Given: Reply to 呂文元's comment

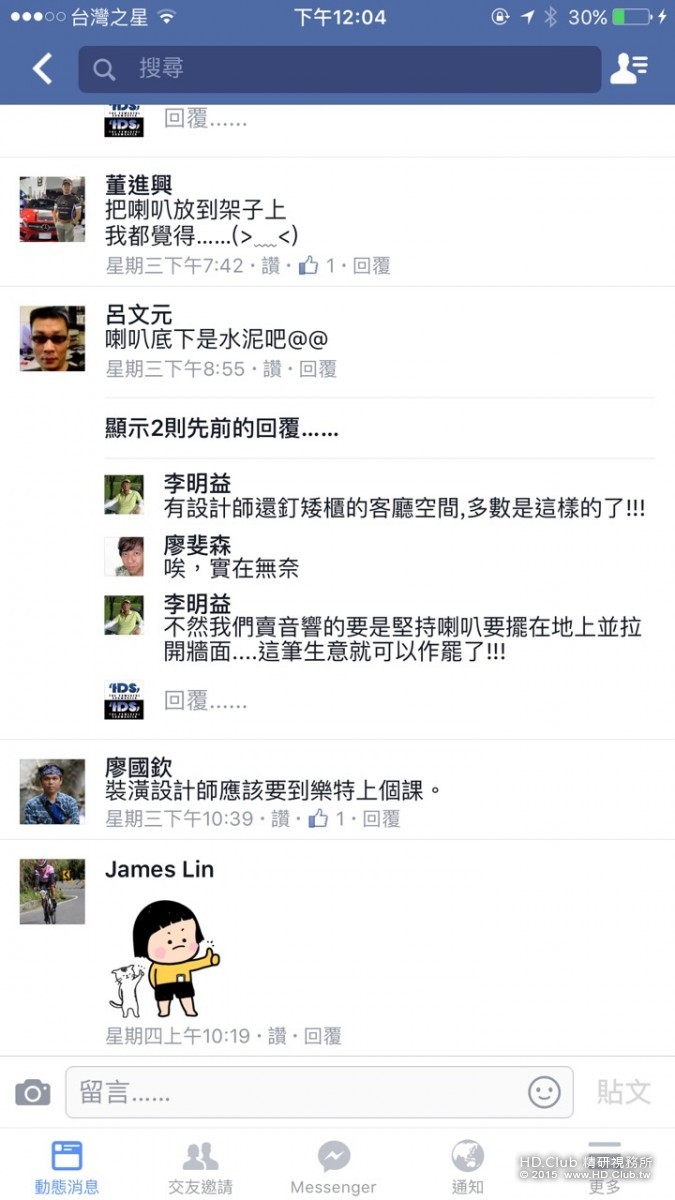Looking at the screenshot, I should (x=318, y=369).
